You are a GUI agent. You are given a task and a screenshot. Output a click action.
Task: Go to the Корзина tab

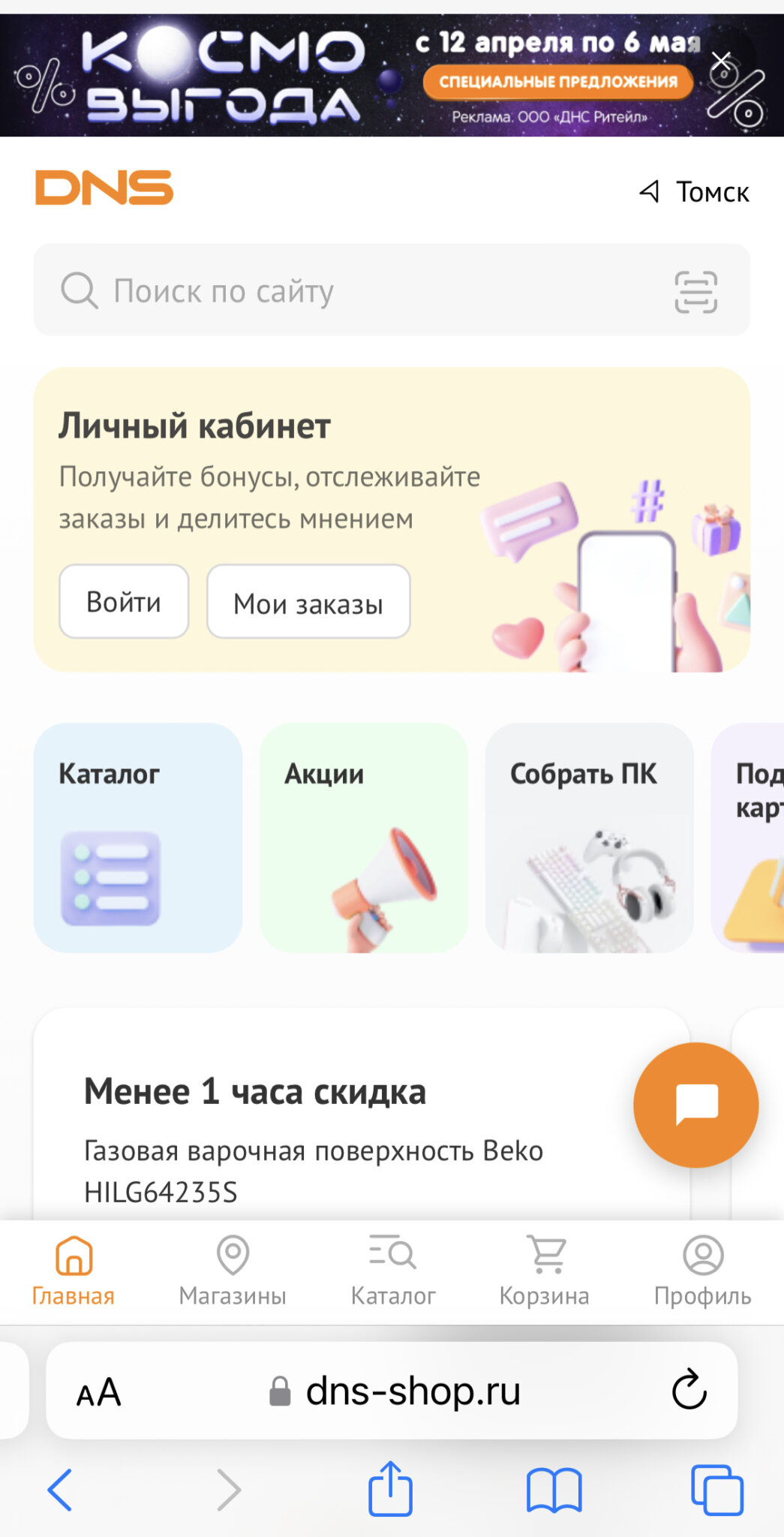coord(545,1271)
